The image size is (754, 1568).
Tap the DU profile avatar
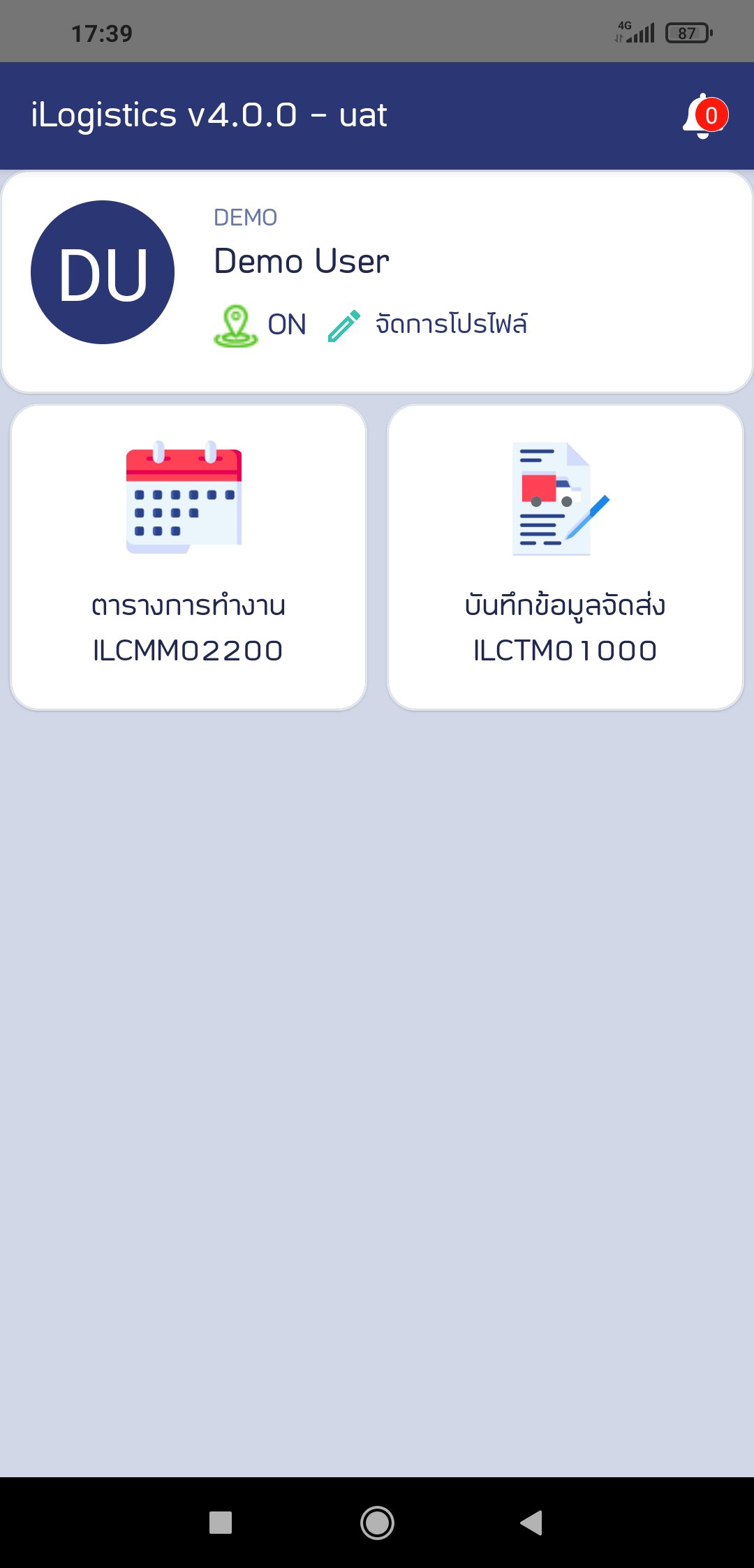coord(103,272)
